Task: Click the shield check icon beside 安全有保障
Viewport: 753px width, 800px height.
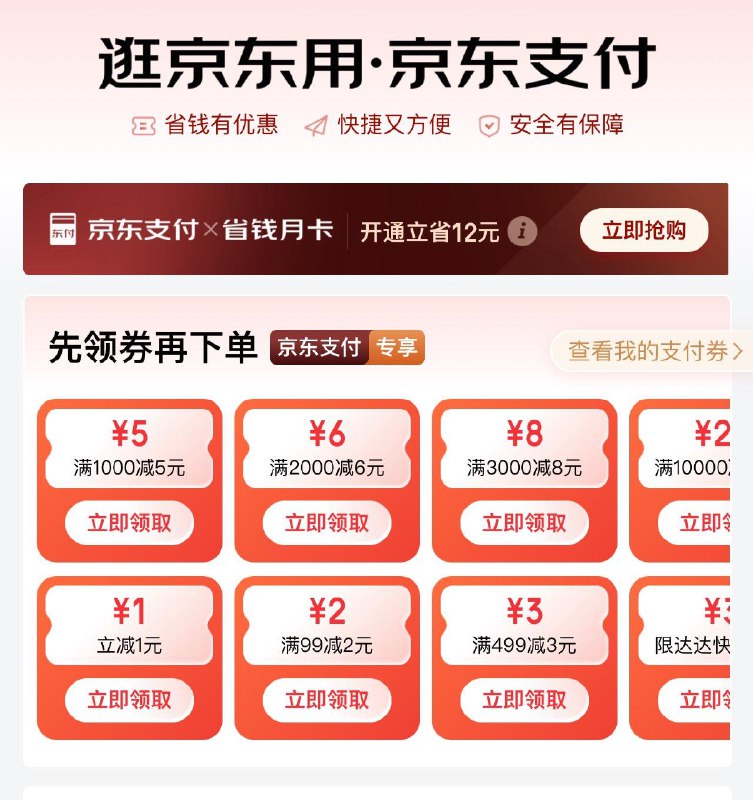Action: pyautogui.click(x=488, y=125)
